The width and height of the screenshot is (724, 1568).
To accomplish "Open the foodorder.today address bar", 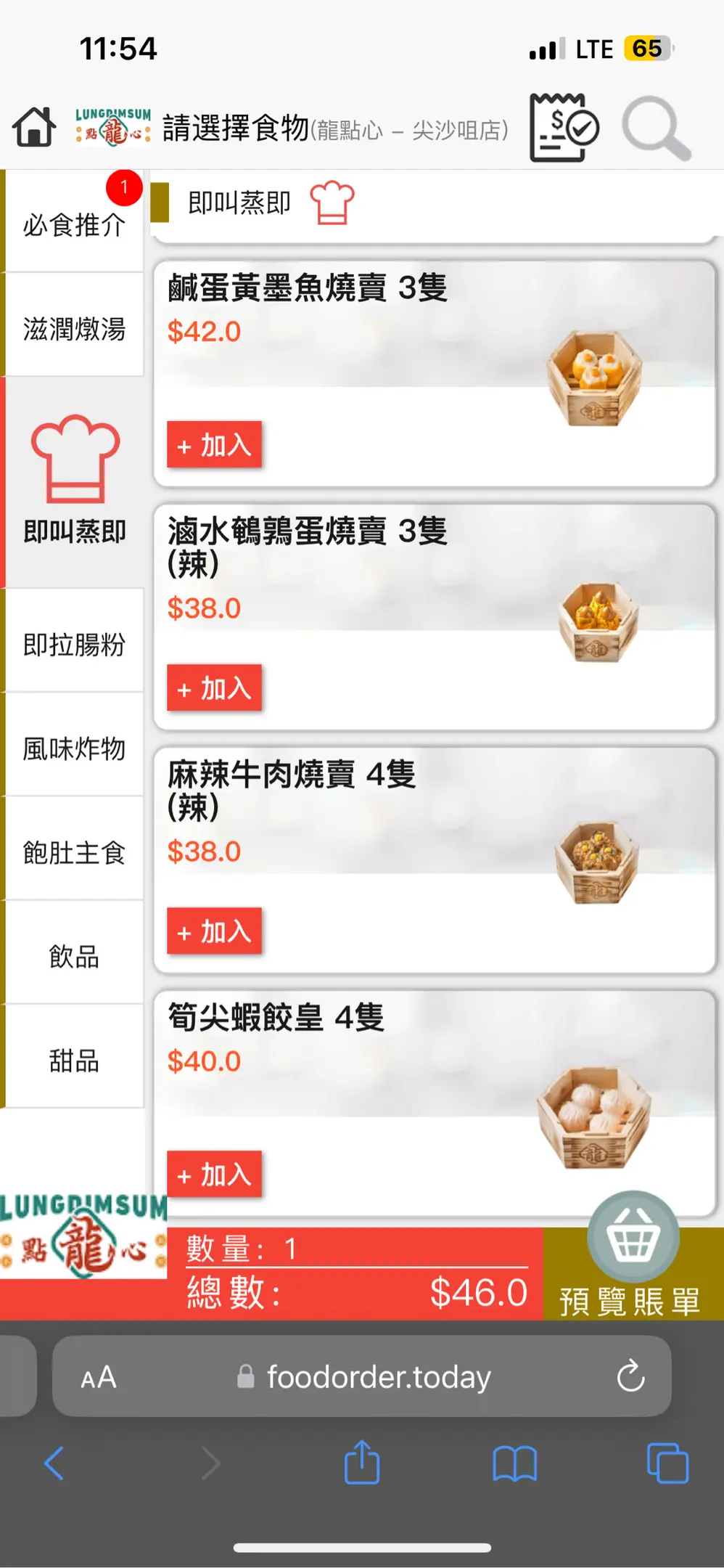I will click(x=377, y=1376).
